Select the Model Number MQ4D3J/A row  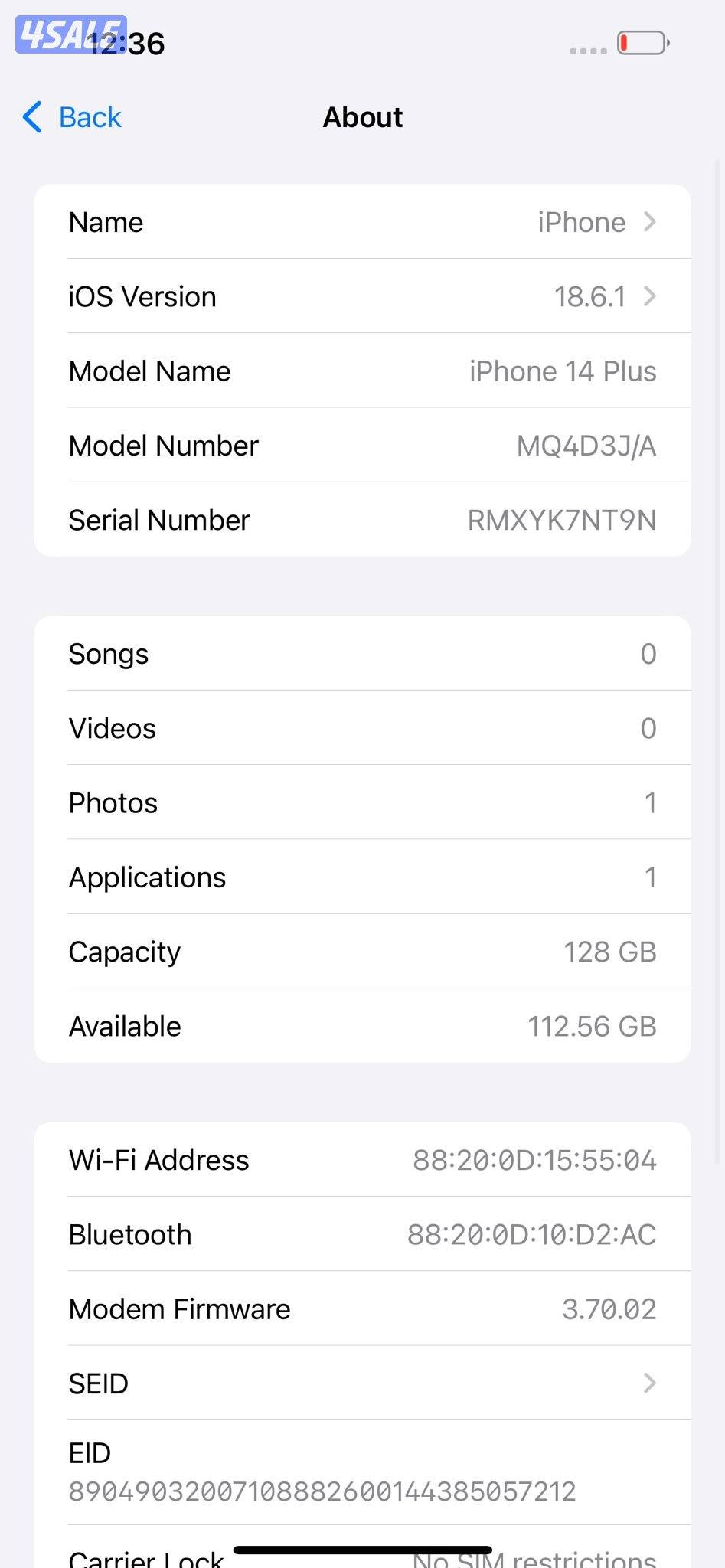pos(362,445)
